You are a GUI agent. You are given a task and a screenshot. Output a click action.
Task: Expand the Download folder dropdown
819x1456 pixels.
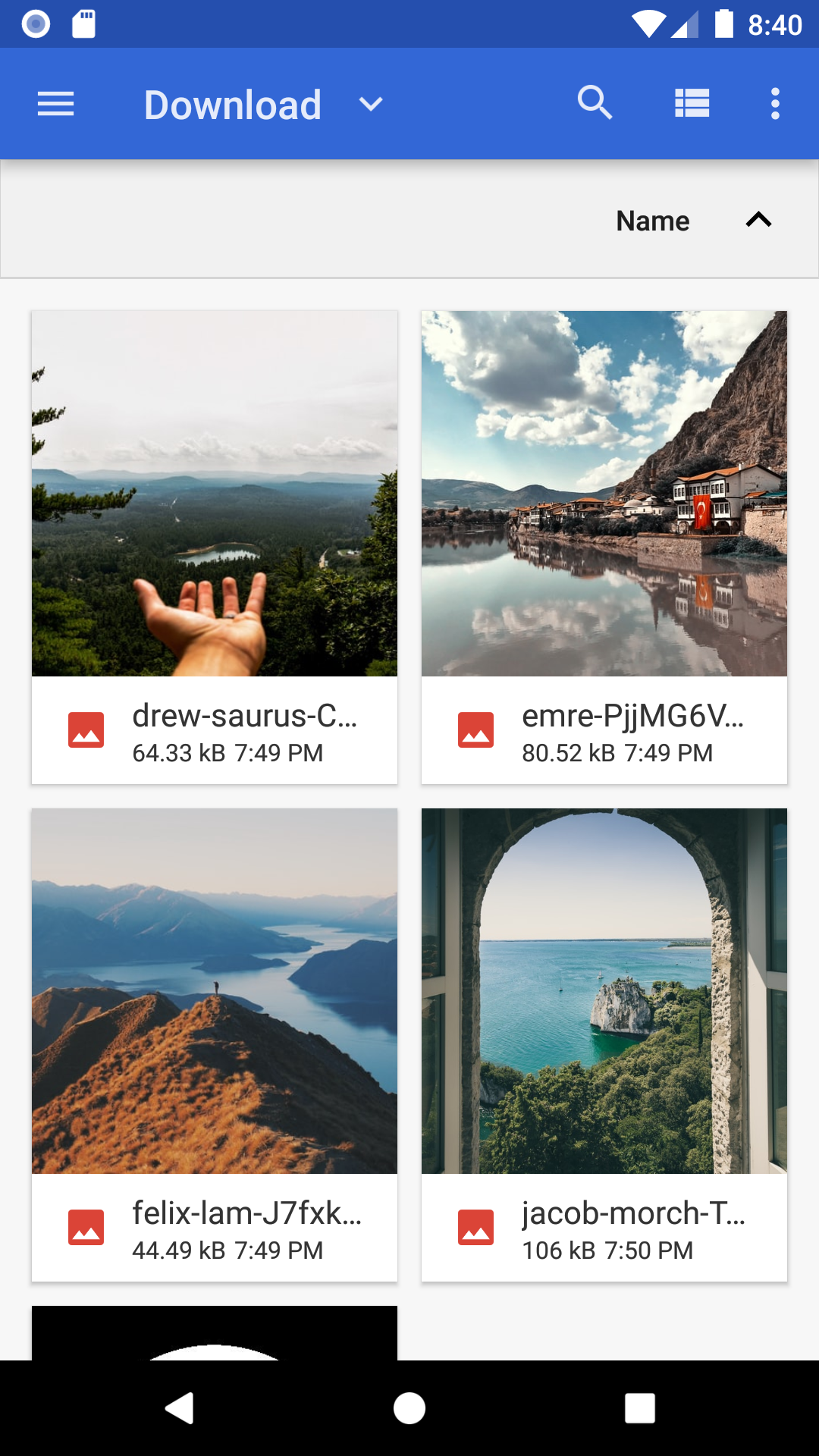(x=370, y=104)
